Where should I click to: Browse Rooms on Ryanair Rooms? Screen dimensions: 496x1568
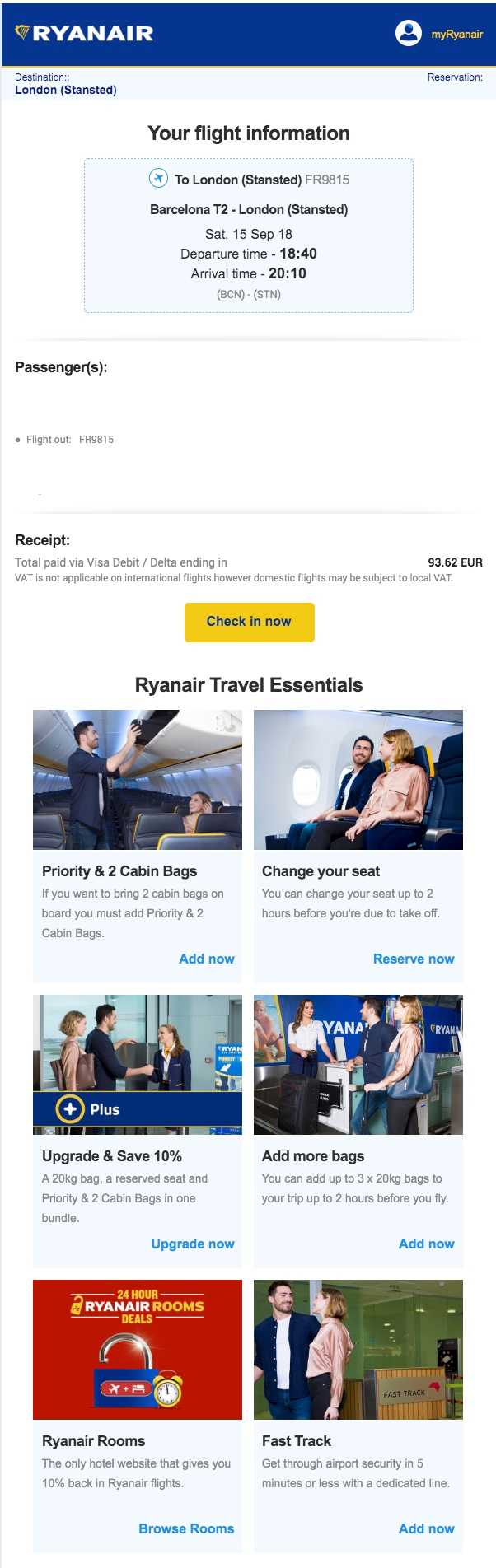coord(185,1528)
